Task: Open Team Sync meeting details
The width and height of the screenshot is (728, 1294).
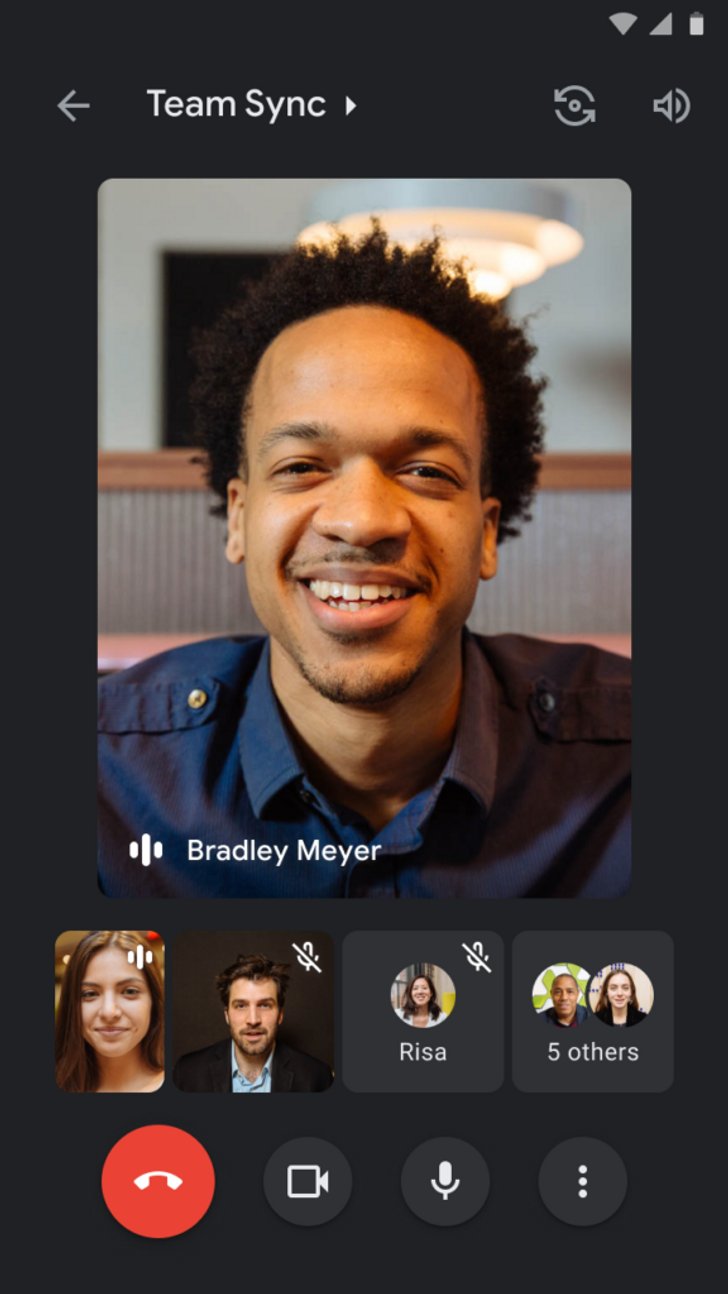Action: tap(250, 105)
